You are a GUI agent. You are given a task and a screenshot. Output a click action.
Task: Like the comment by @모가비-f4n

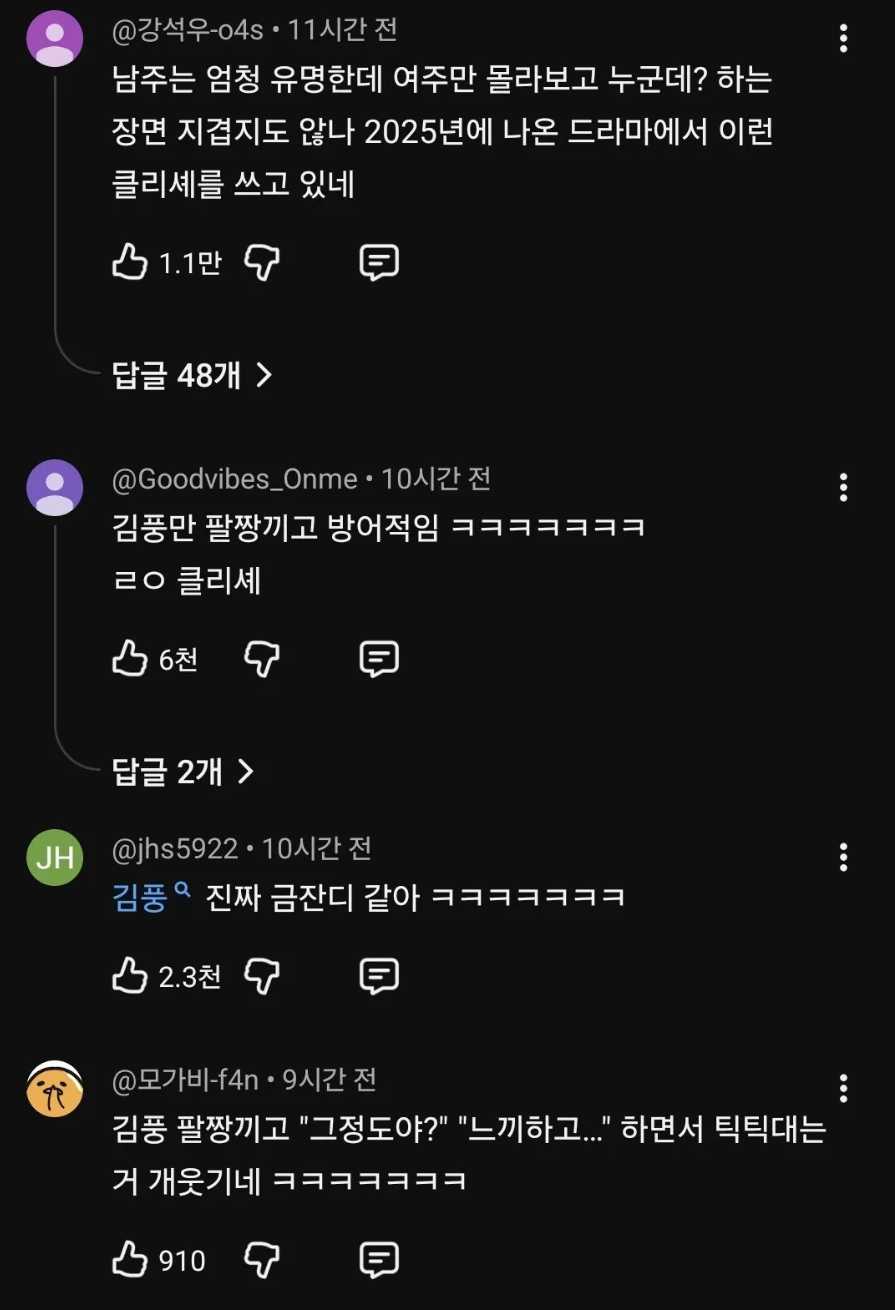click(x=130, y=1260)
